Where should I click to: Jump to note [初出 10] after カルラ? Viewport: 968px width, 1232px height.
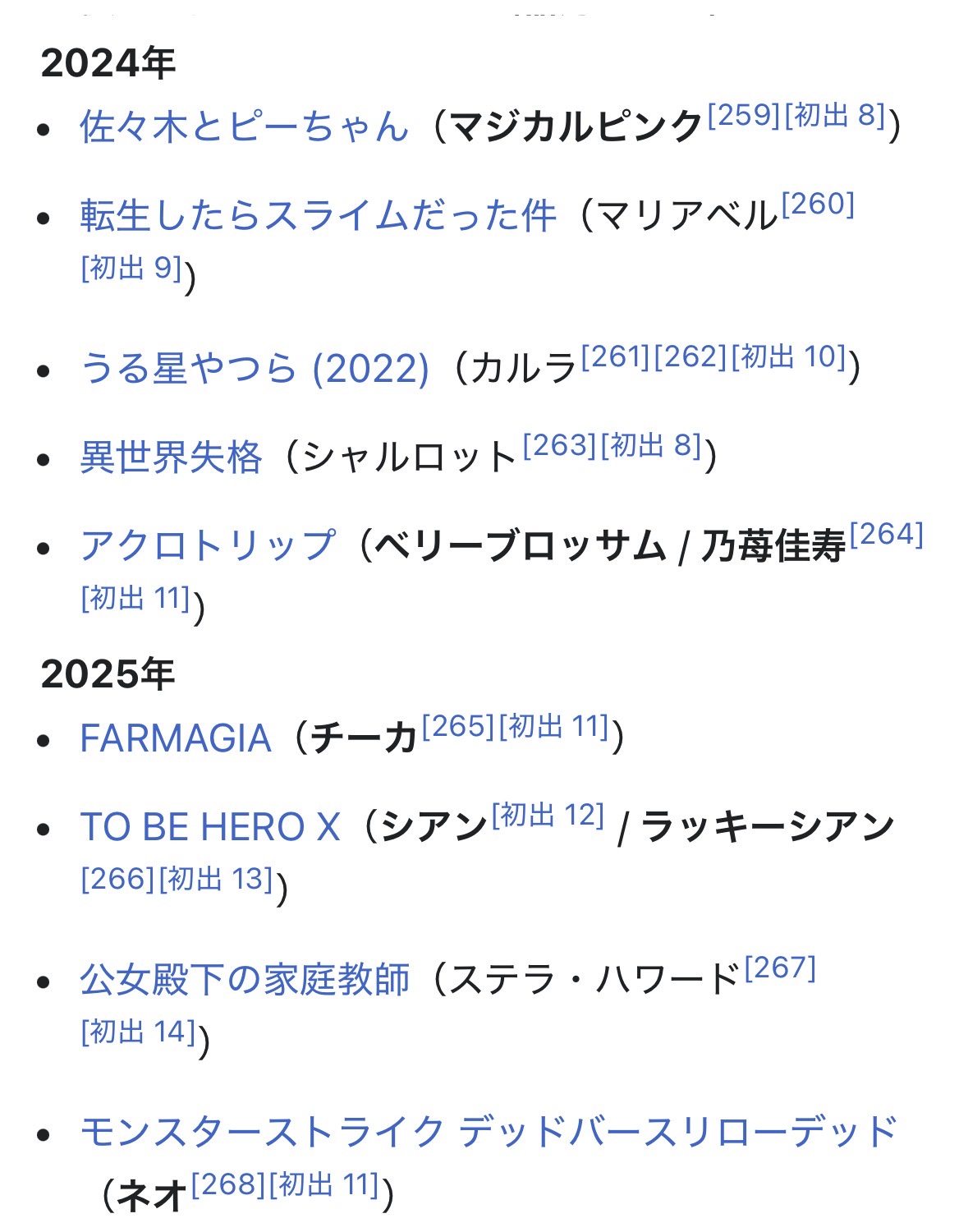point(788,356)
